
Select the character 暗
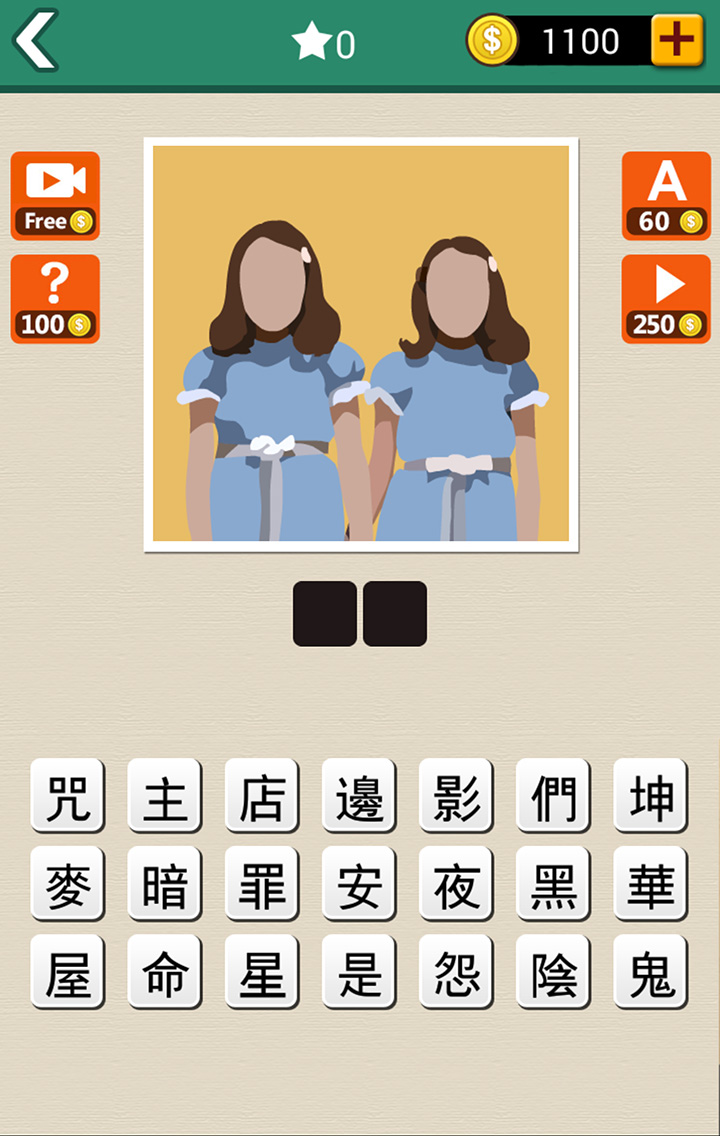(165, 883)
